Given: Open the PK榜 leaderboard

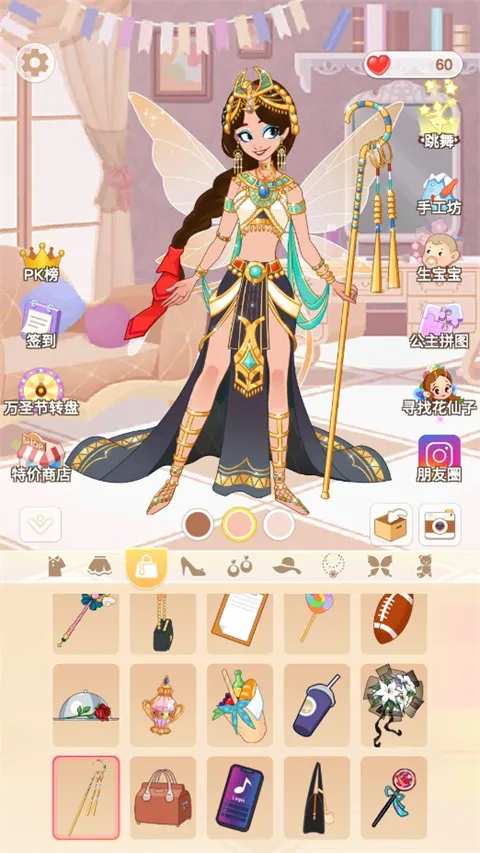Looking at the screenshot, I should 42,263.
